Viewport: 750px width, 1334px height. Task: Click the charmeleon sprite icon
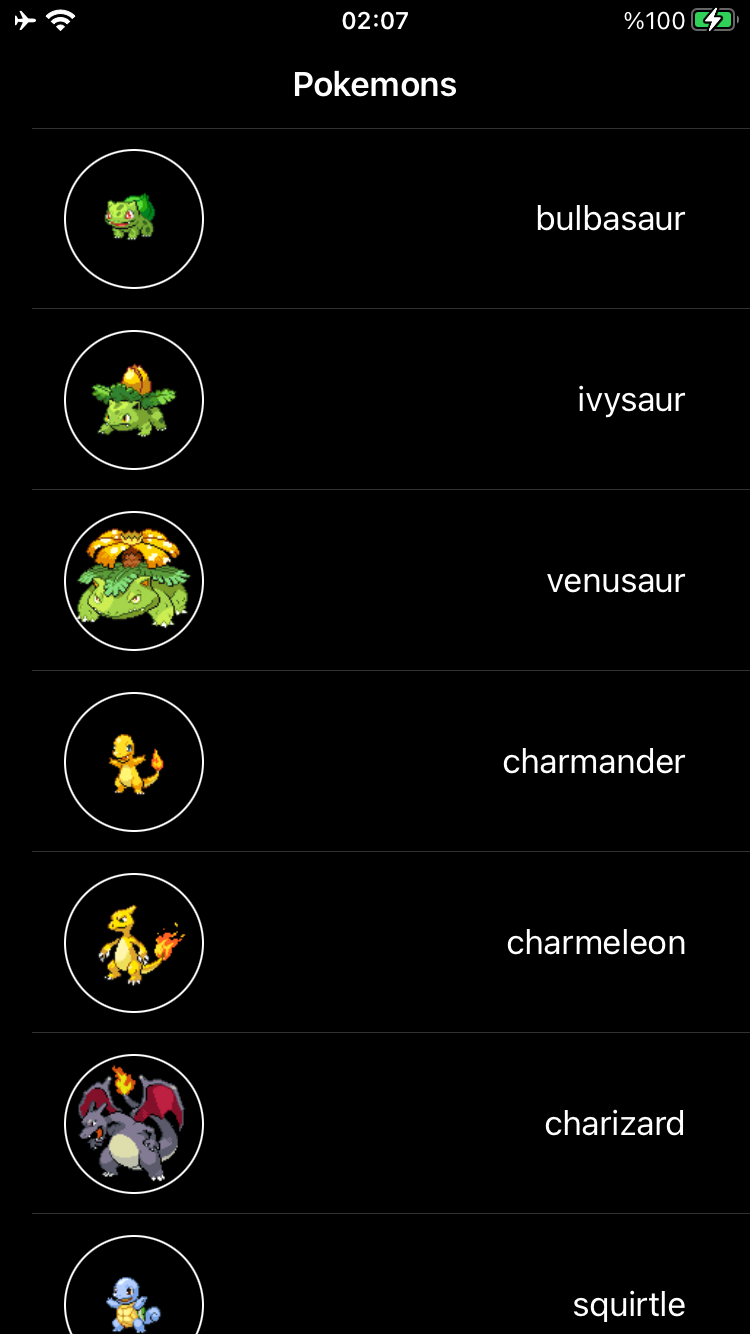(x=133, y=942)
